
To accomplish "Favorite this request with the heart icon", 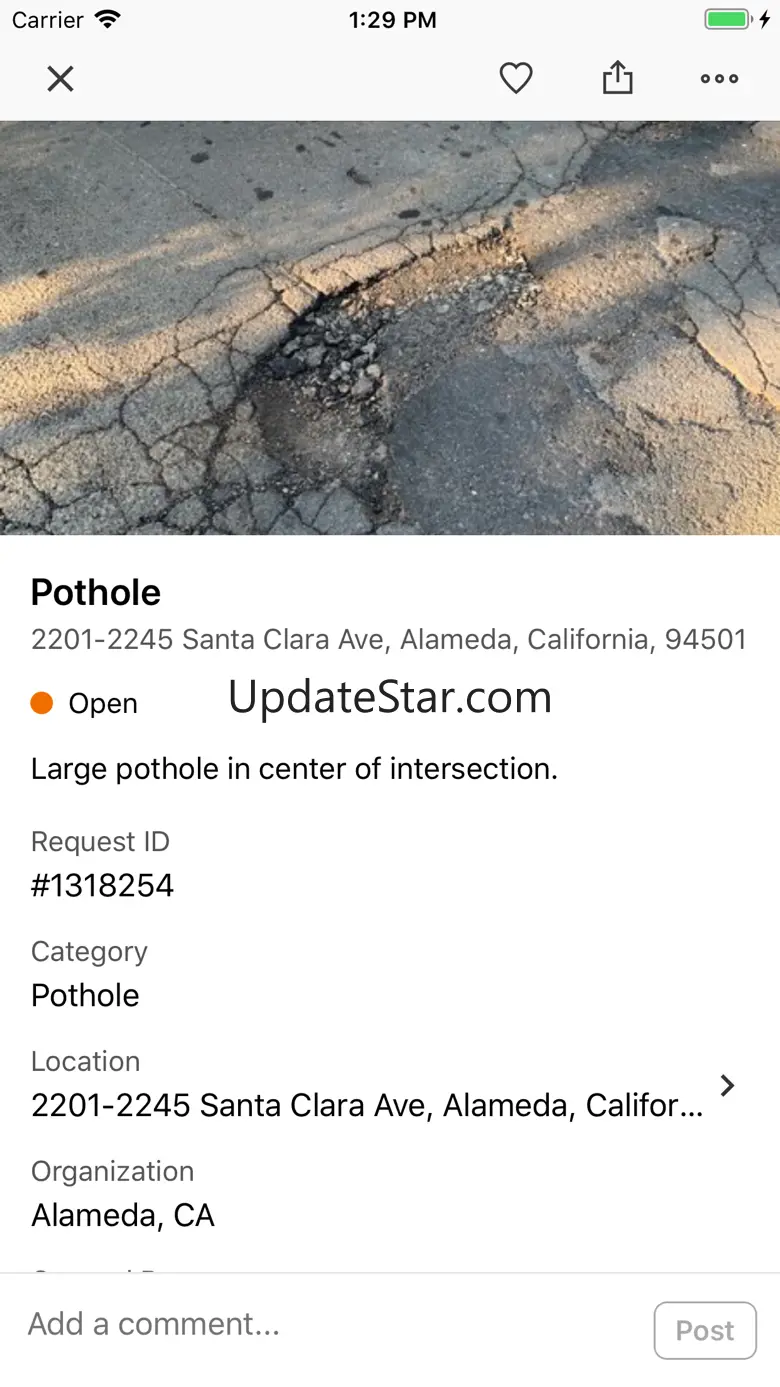I will coord(516,78).
